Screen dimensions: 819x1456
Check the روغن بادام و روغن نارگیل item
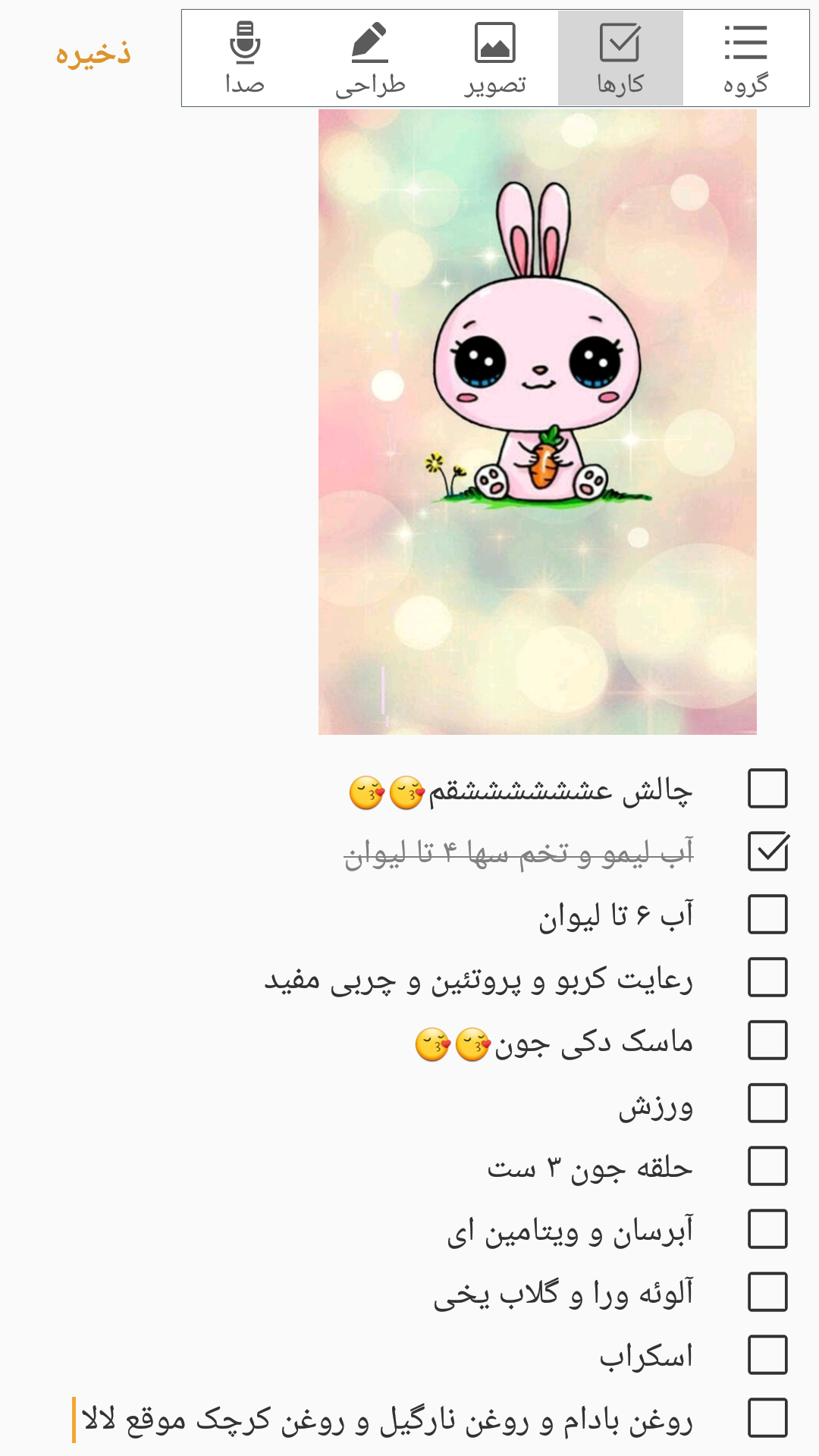(767, 1418)
